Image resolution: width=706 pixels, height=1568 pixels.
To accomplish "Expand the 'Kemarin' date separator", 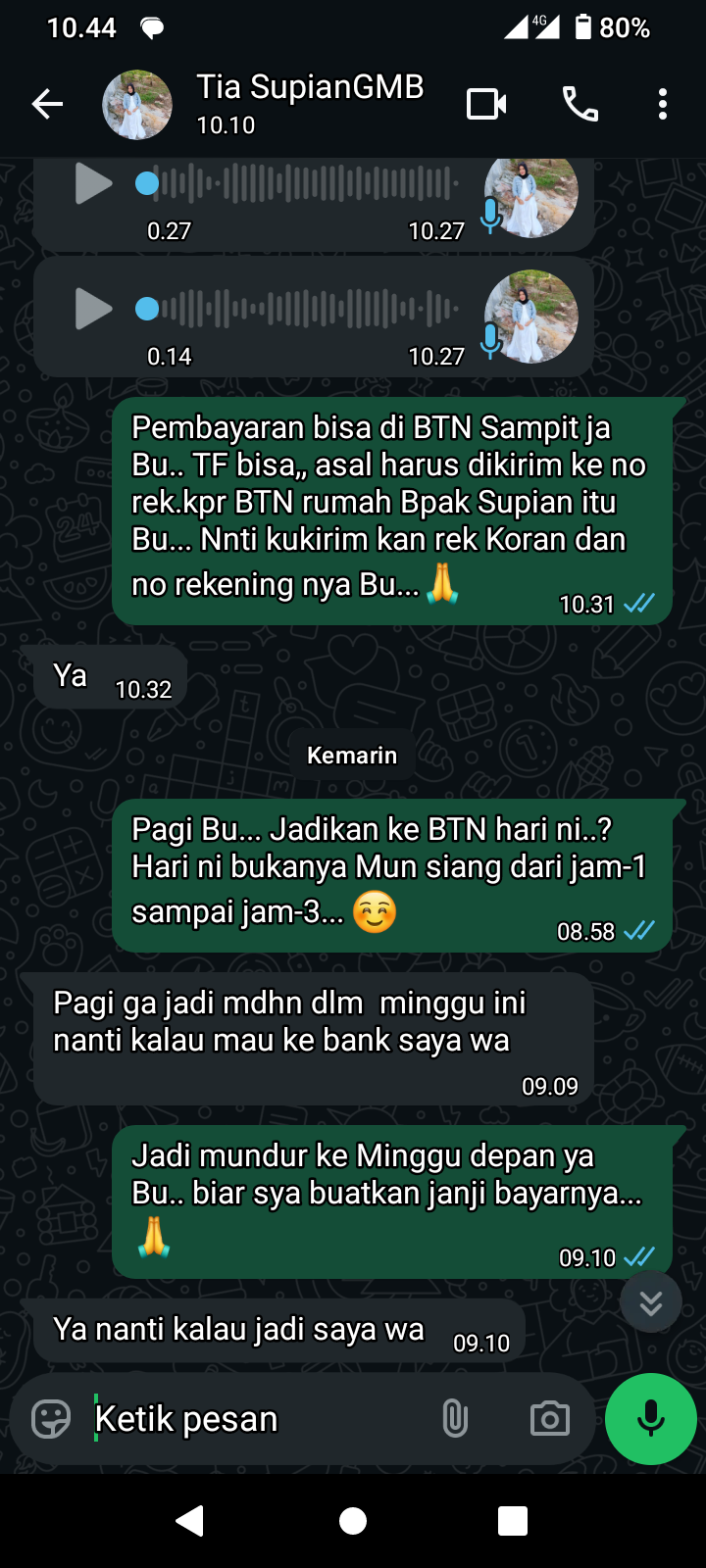I will point(352,755).
